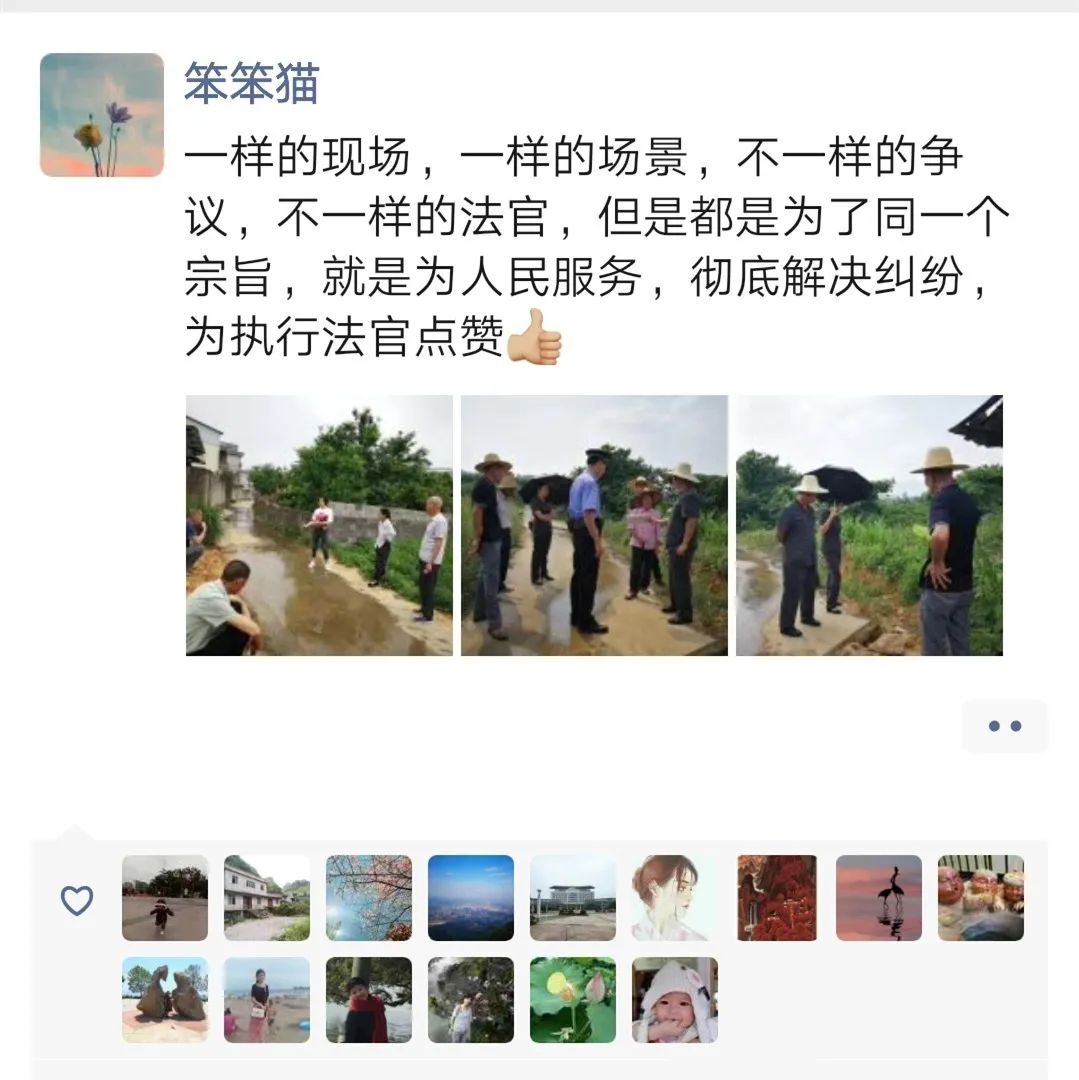
Task: Open 笨笨猫's profile avatar
Action: click(x=102, y=115)
